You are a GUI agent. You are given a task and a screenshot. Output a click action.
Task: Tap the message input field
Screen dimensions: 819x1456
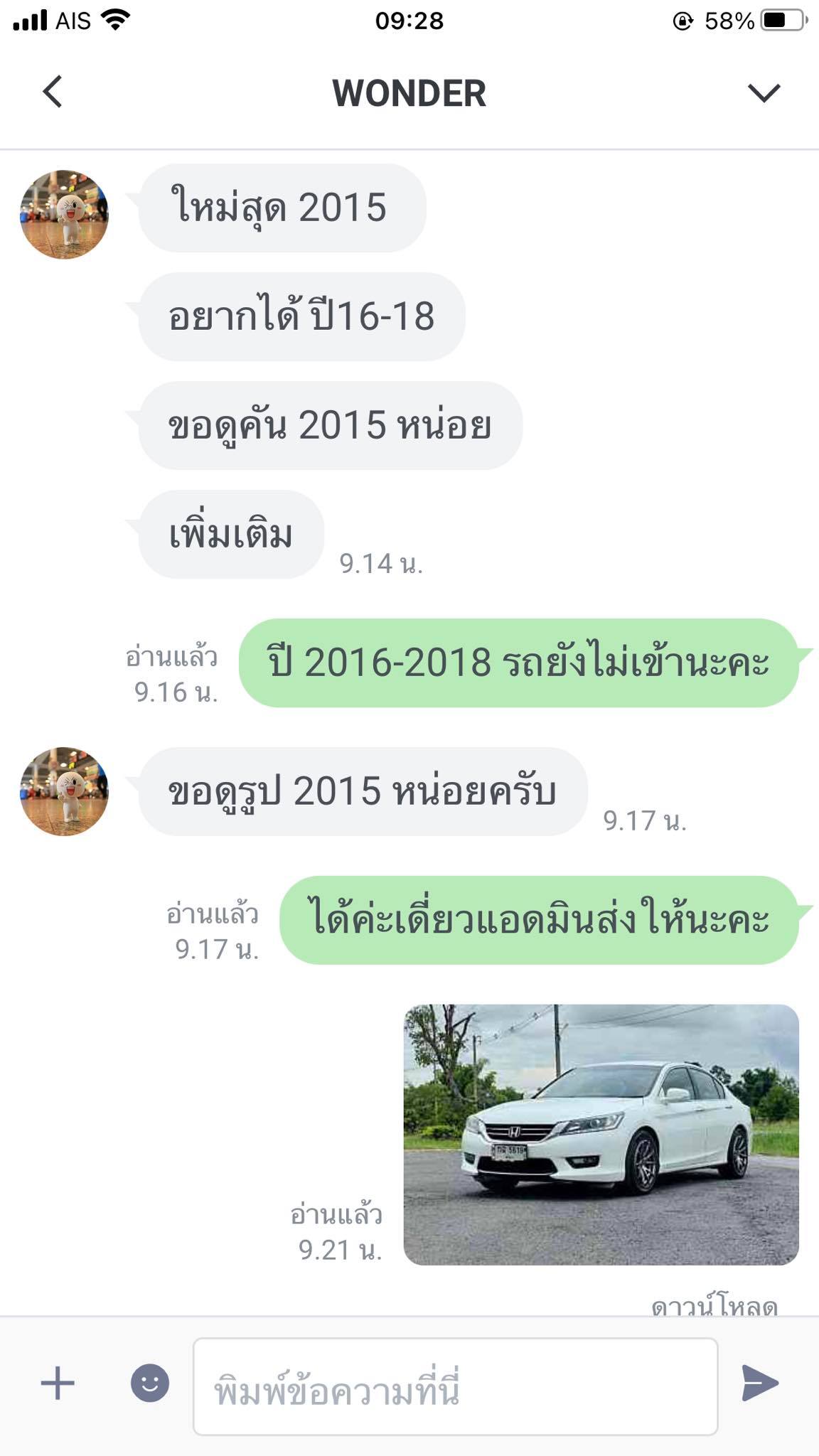455,1386
